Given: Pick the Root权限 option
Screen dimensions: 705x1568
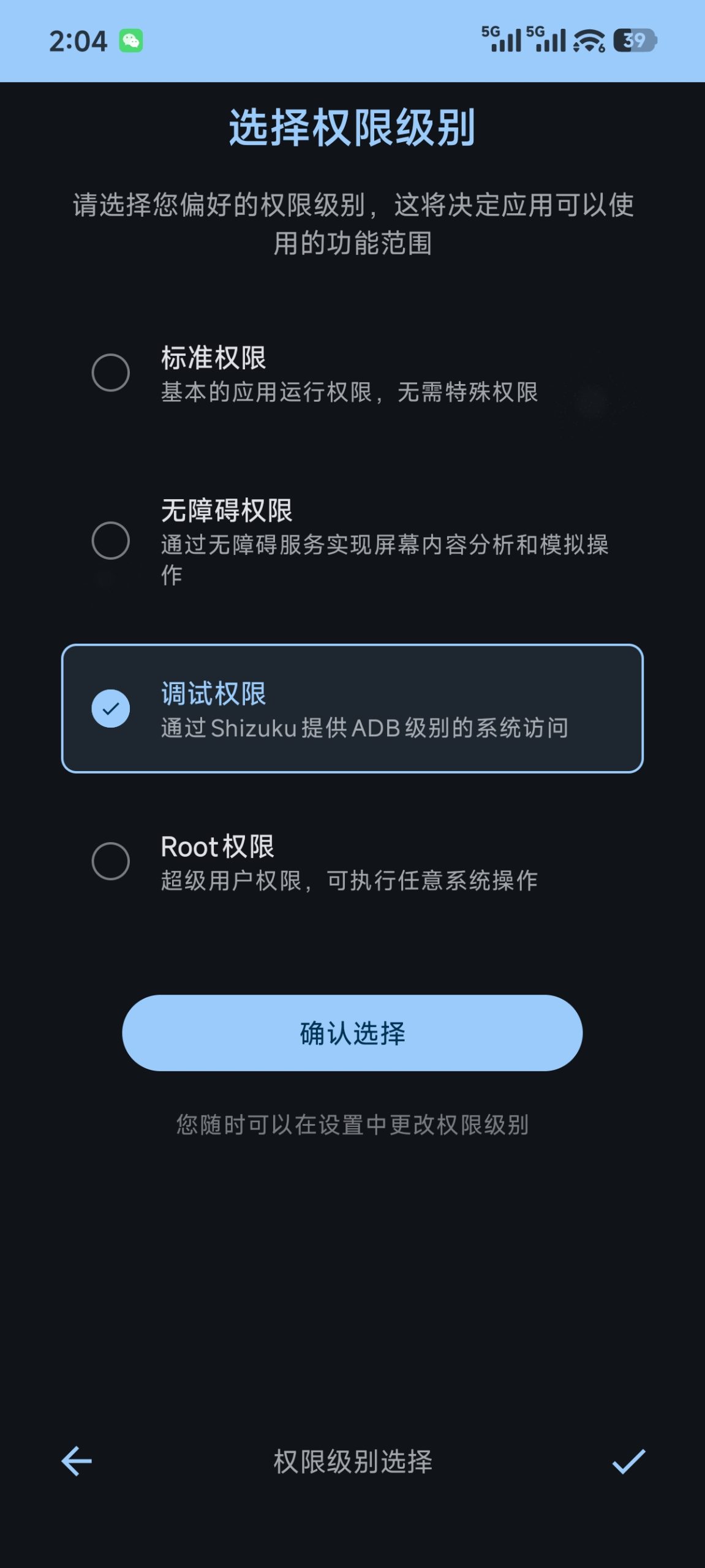Looking at the screenshot, I should click(x=110, y=861).
